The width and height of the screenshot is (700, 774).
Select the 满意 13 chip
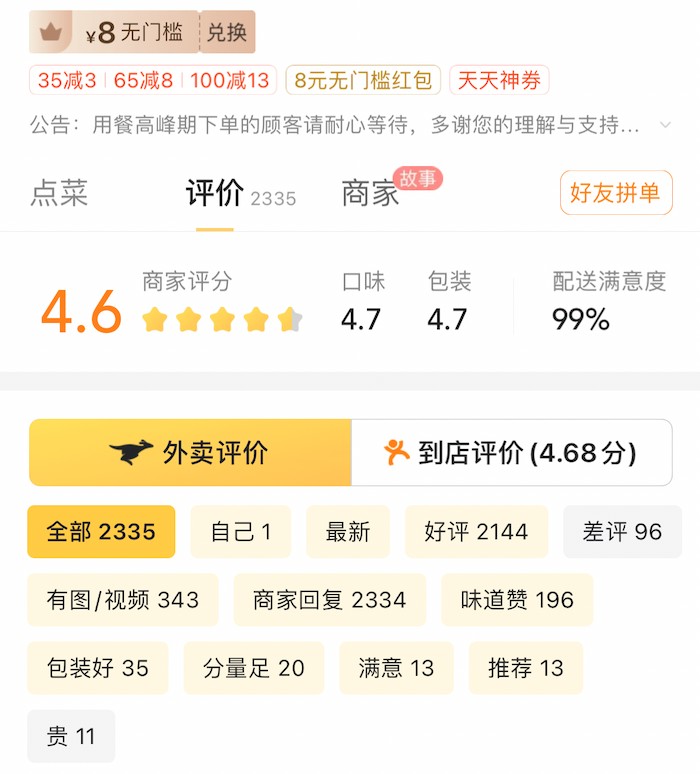pyautogui.click(x=396, y=668)
